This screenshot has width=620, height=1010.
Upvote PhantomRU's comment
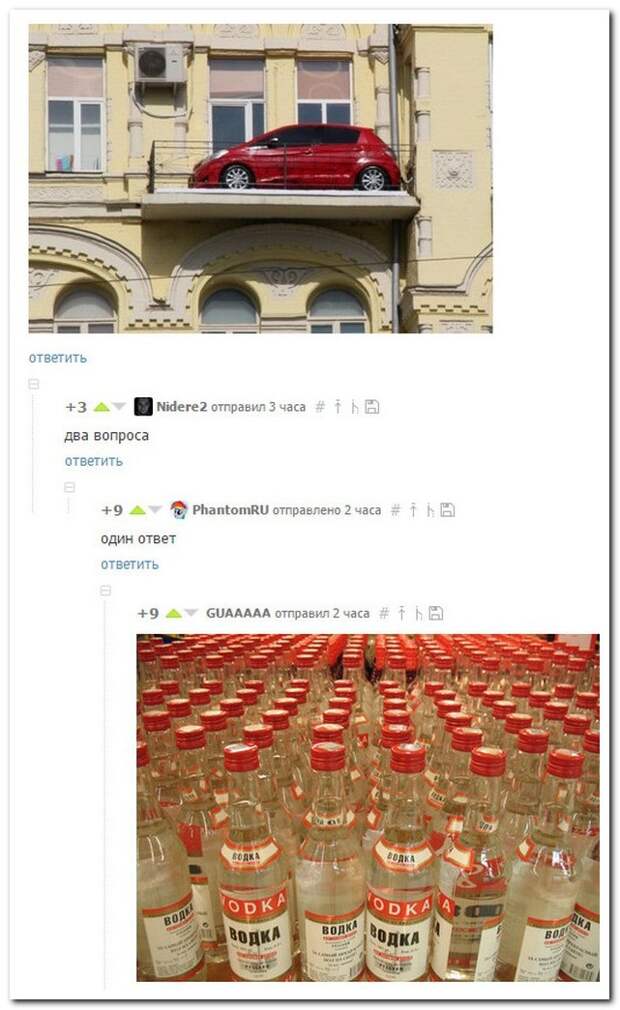click(137, 510)
